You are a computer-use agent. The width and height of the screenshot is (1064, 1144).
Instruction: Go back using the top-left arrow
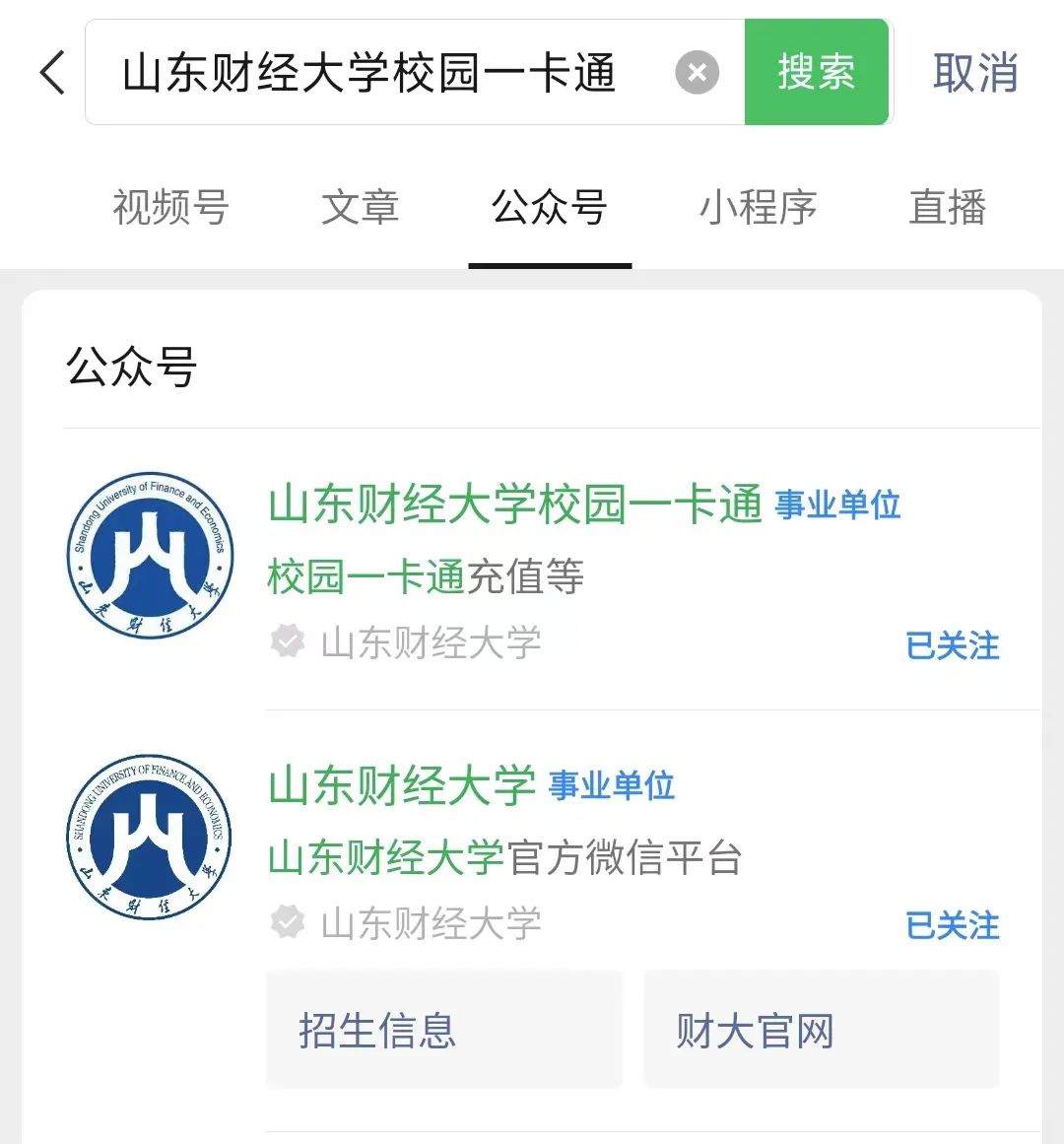(53, 73)
